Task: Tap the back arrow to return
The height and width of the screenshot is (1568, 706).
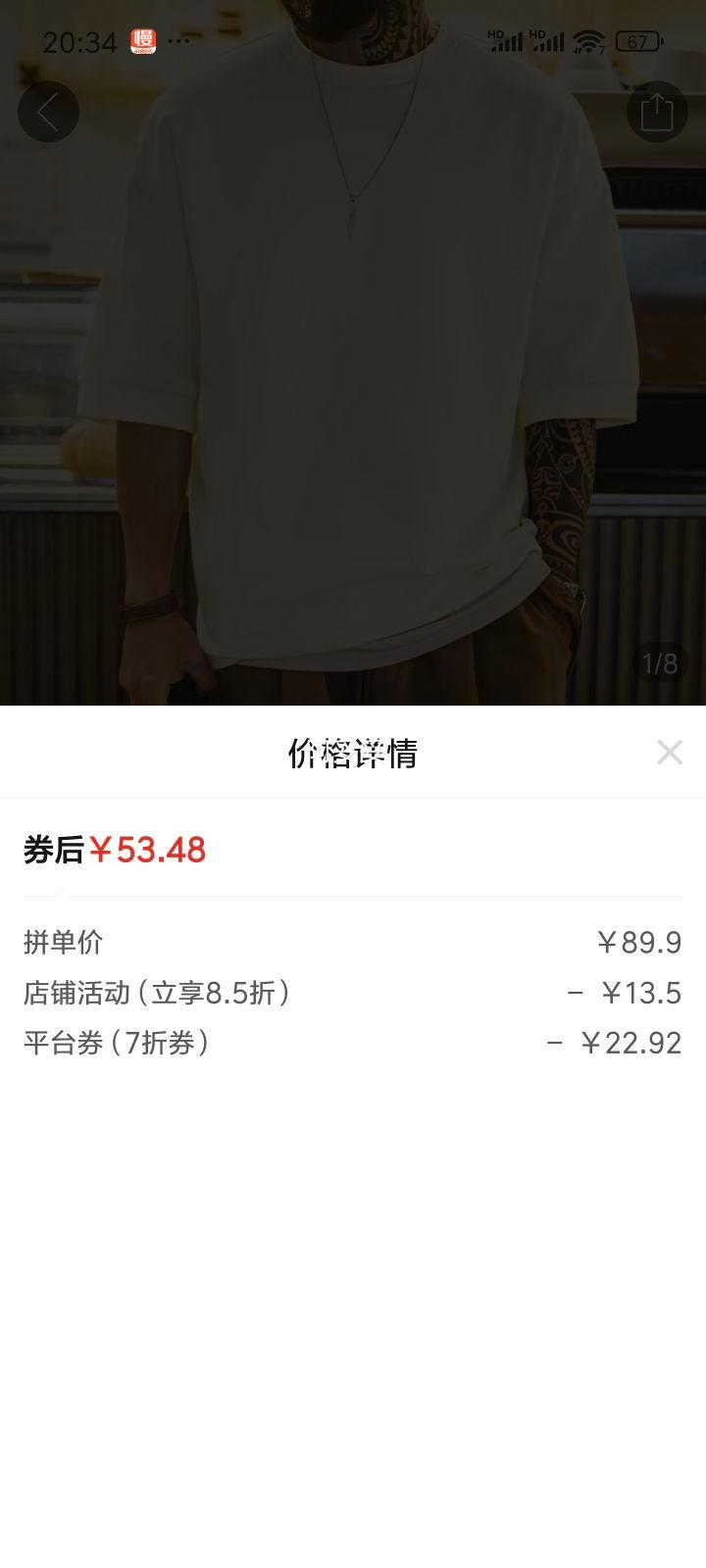Action: 48,111
